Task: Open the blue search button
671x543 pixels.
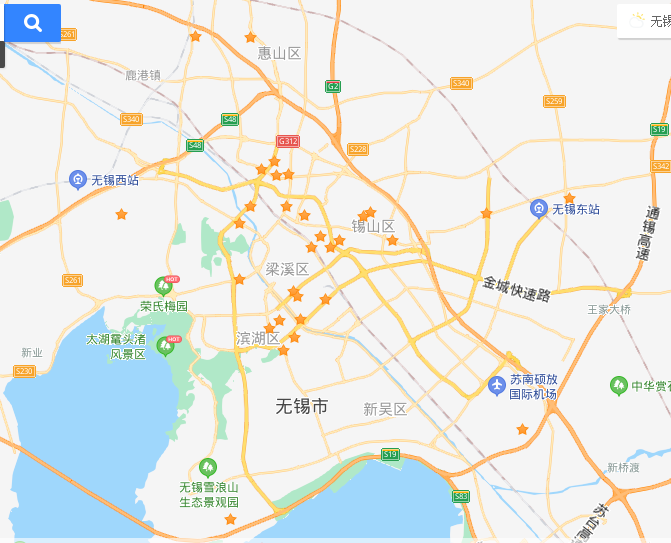Action: pyautogui.click(x=33, y=23)
